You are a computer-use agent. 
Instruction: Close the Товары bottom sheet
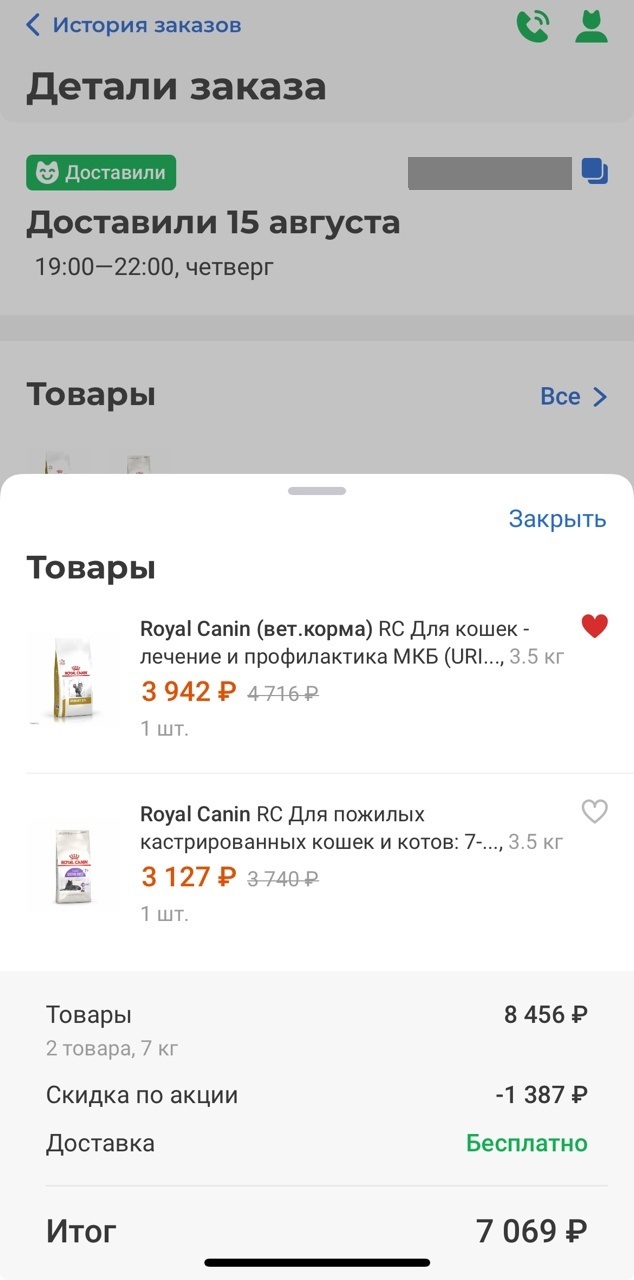(x=557, y=519)
